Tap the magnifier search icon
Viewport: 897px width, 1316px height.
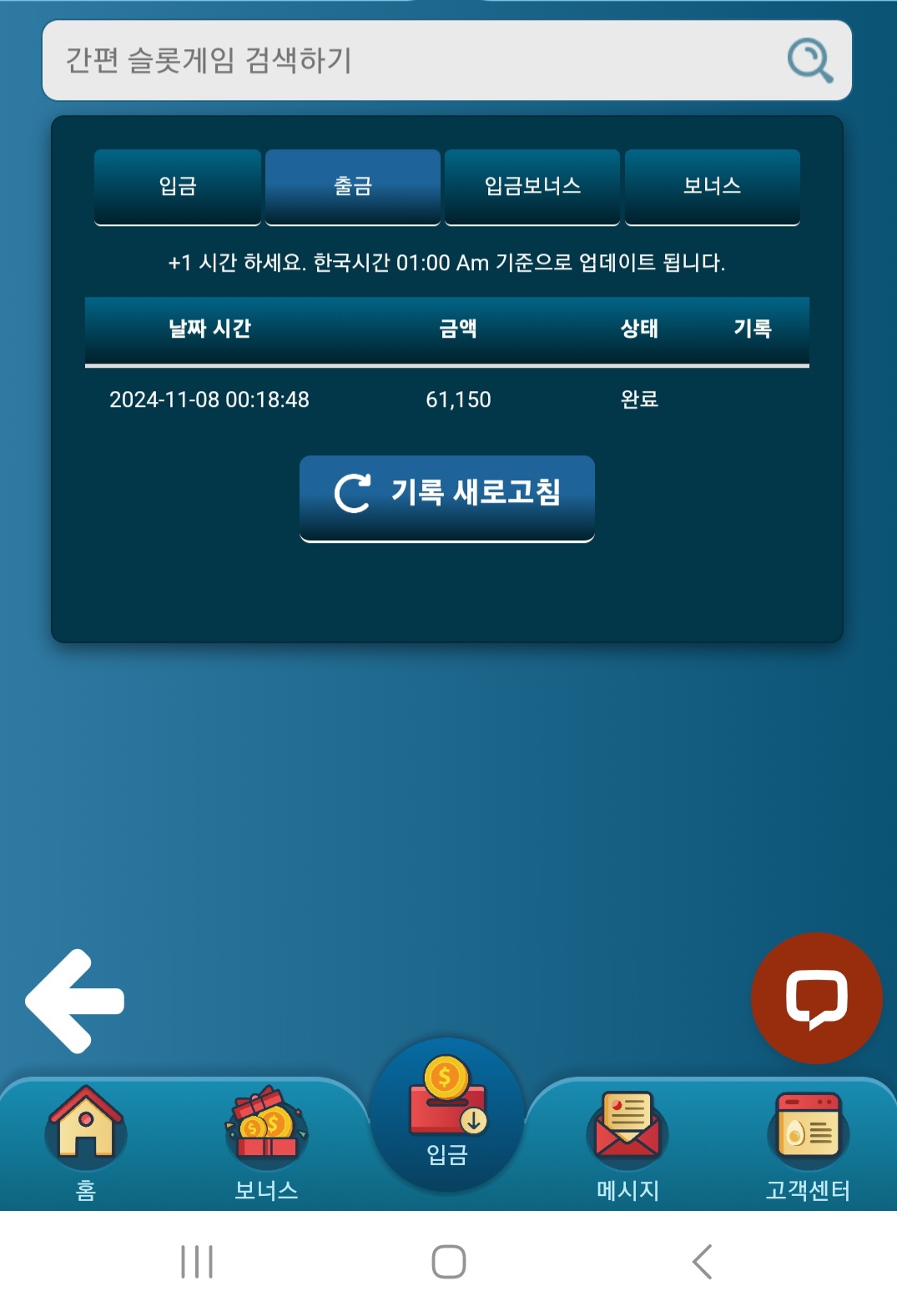click(809, 60)
